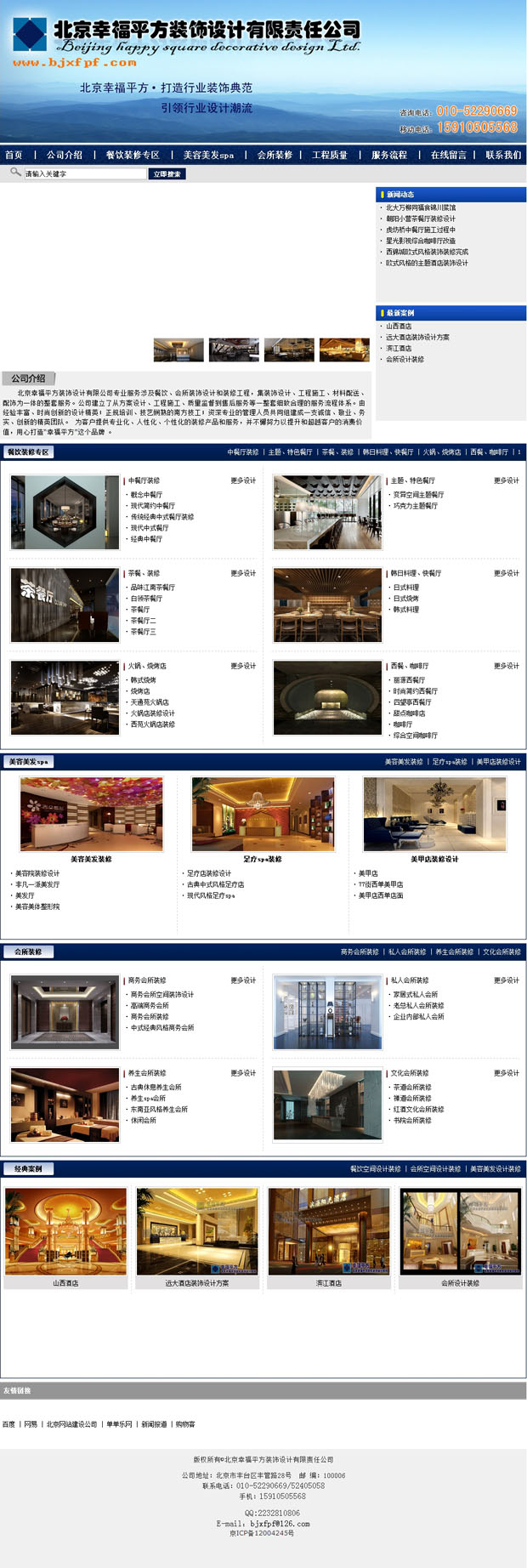Open the 山西酒店 classic case thumbnail

pyautogui.click(x=65, y=1231)
